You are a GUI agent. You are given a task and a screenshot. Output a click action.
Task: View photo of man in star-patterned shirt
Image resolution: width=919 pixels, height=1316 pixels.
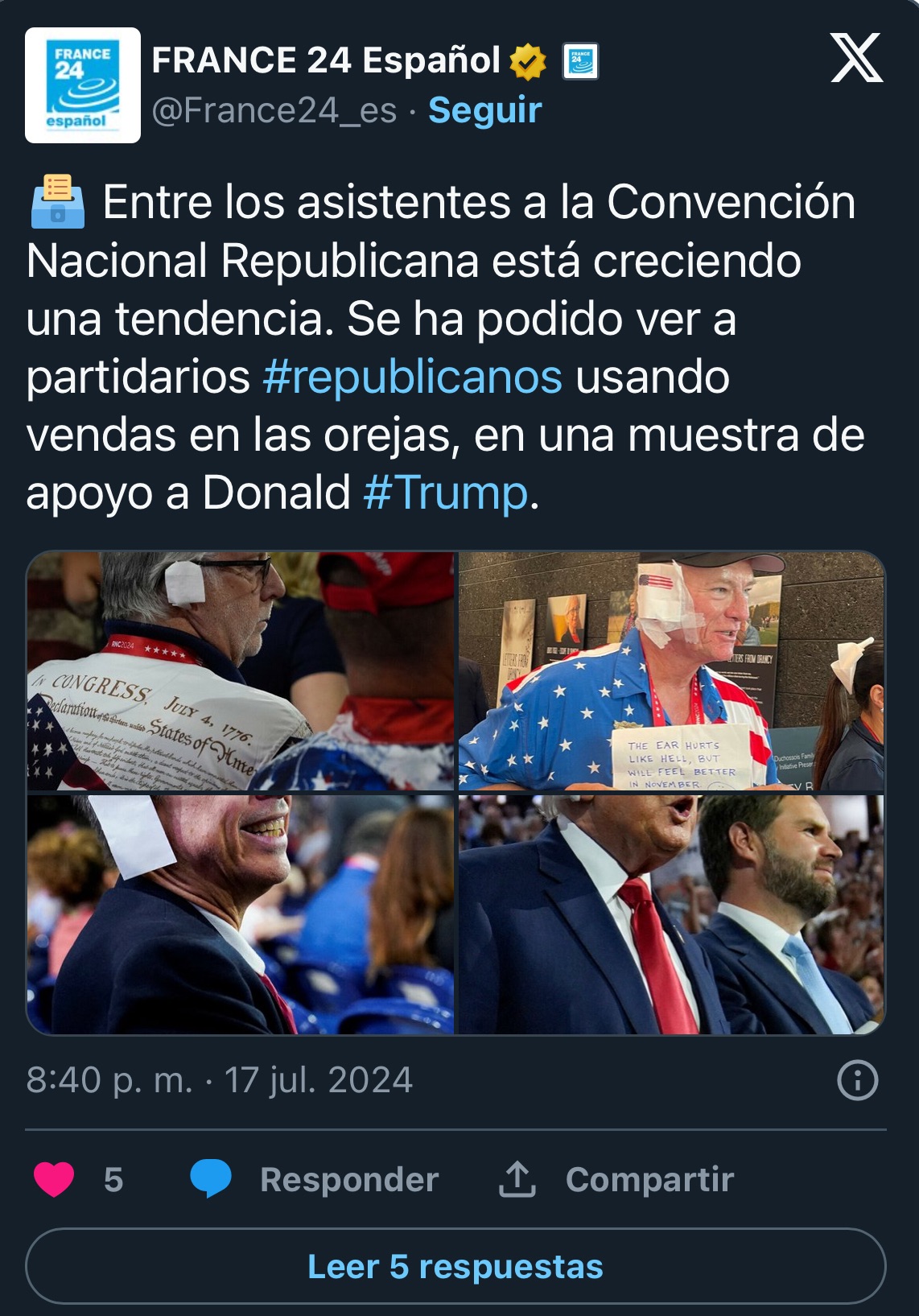tap(671, 670)
